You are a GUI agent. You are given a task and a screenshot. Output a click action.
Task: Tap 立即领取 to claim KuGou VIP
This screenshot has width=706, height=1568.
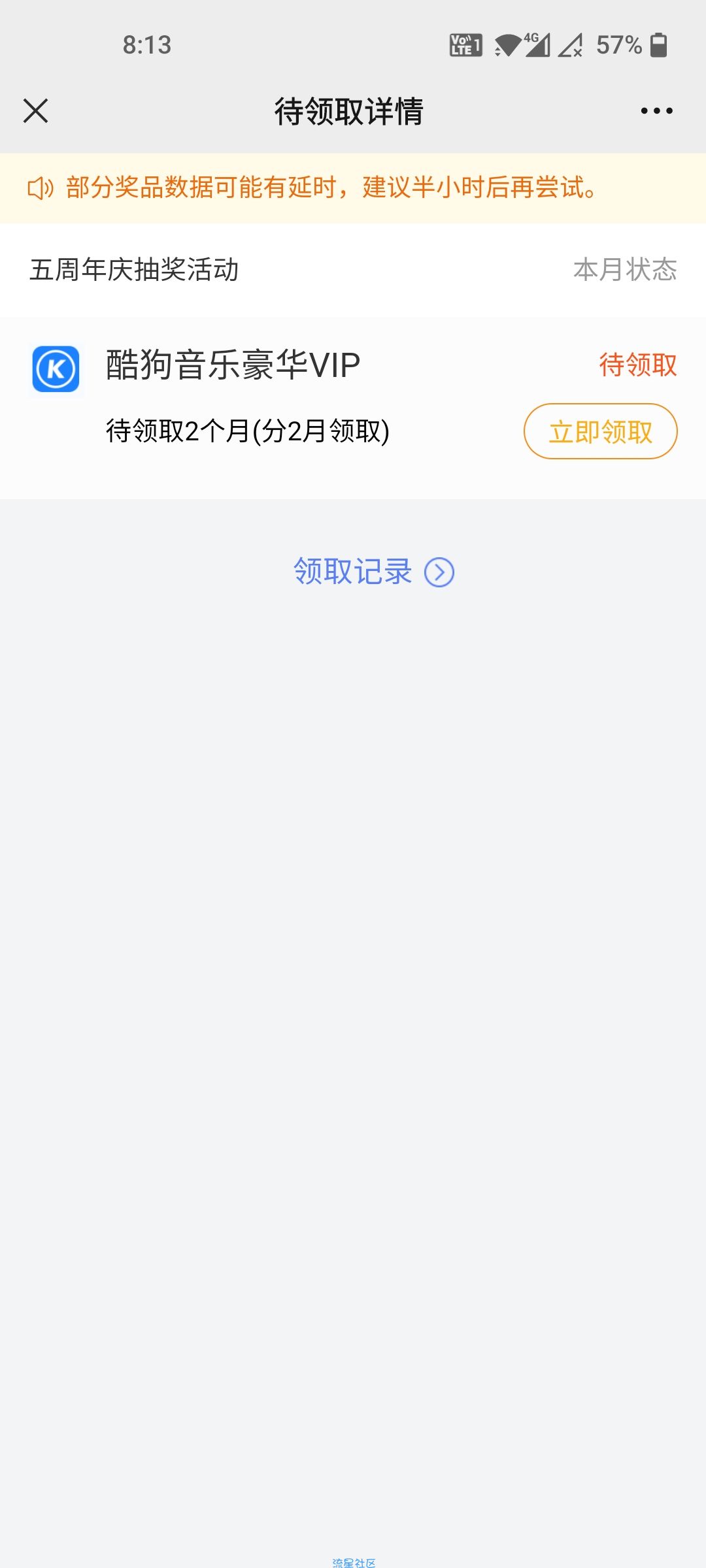point(600,431)
